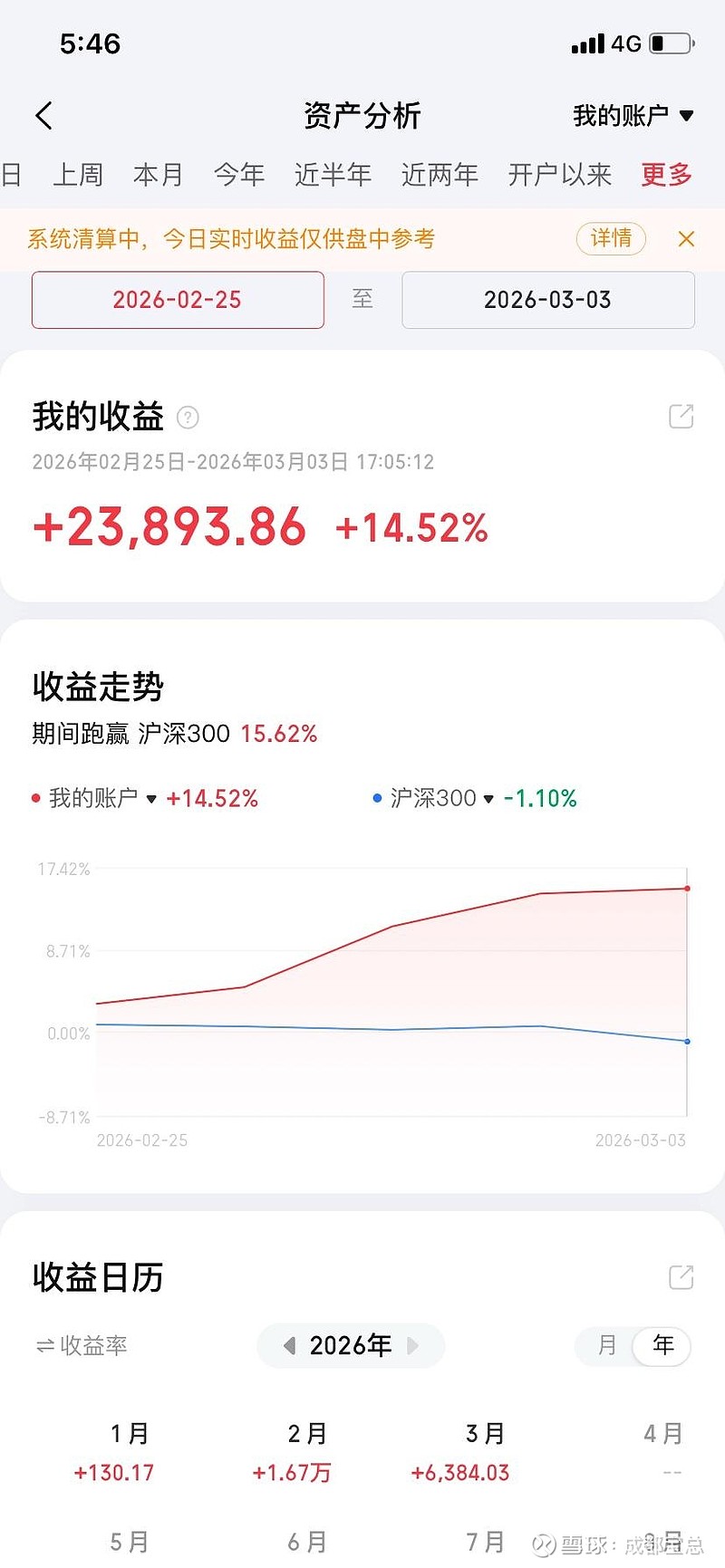Tap the left arrow before 2026年
Image resolution: width=725 pixels, height=1568 pixels.
point(288,1347)
